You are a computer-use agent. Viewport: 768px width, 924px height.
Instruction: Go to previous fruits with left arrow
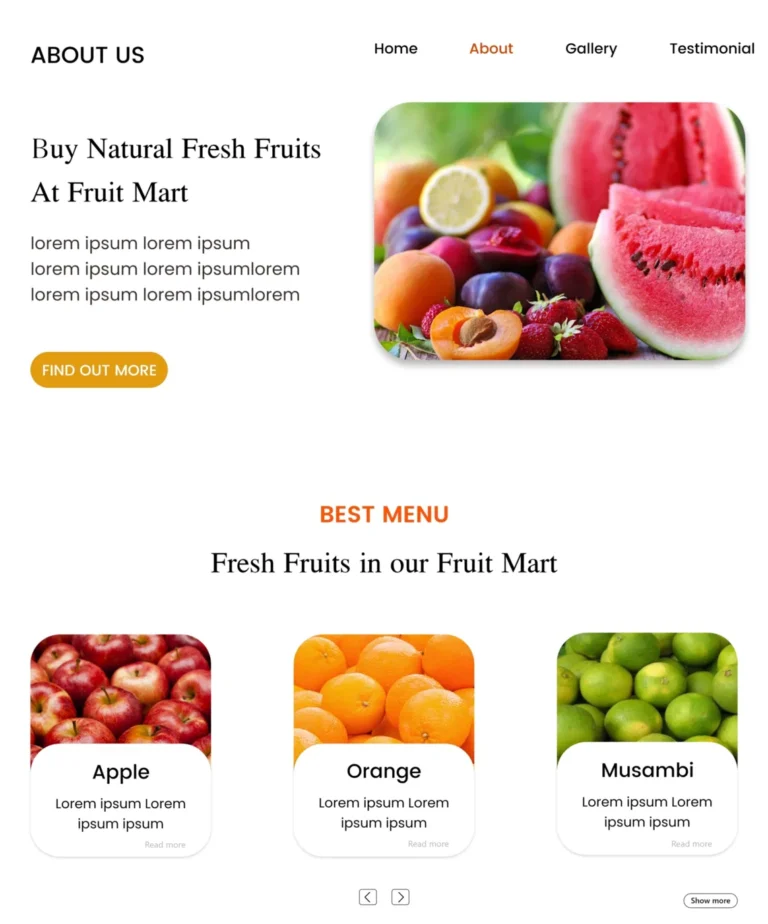(368, 897)
